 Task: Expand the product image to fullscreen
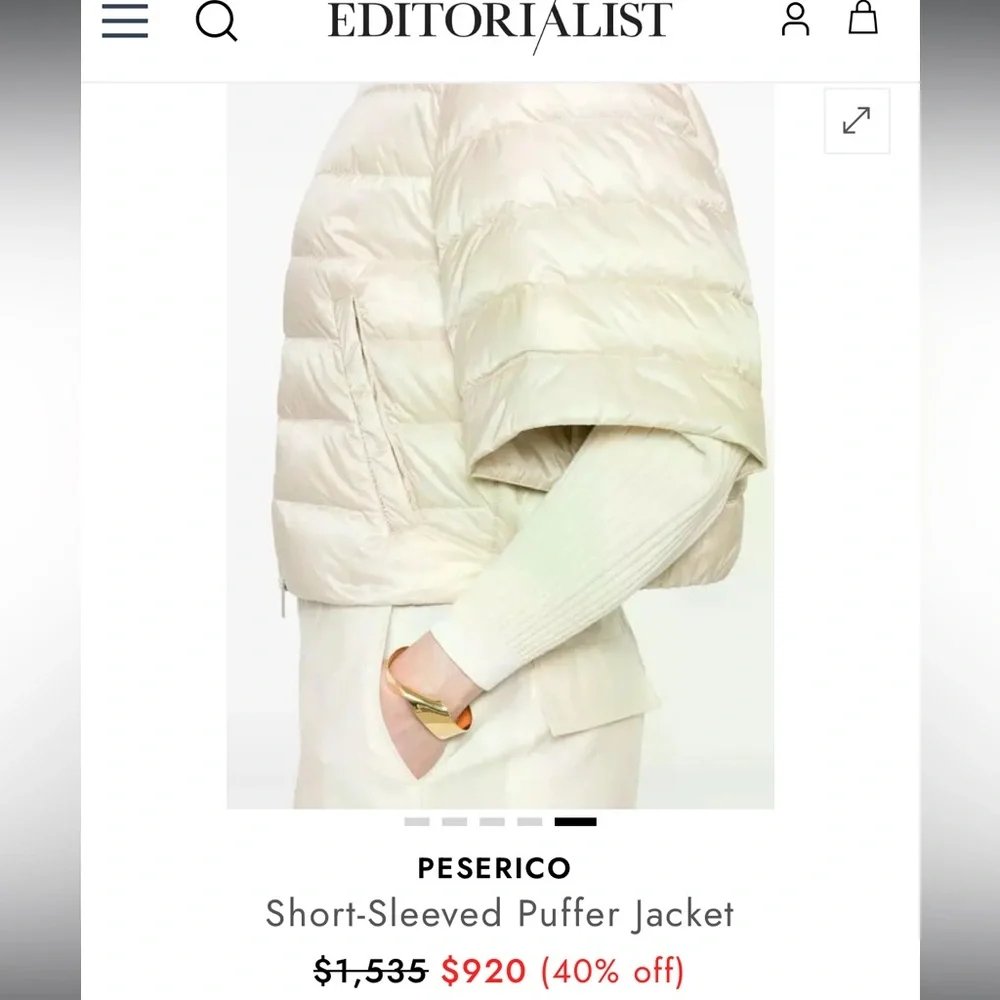click(x=856, y=121)
